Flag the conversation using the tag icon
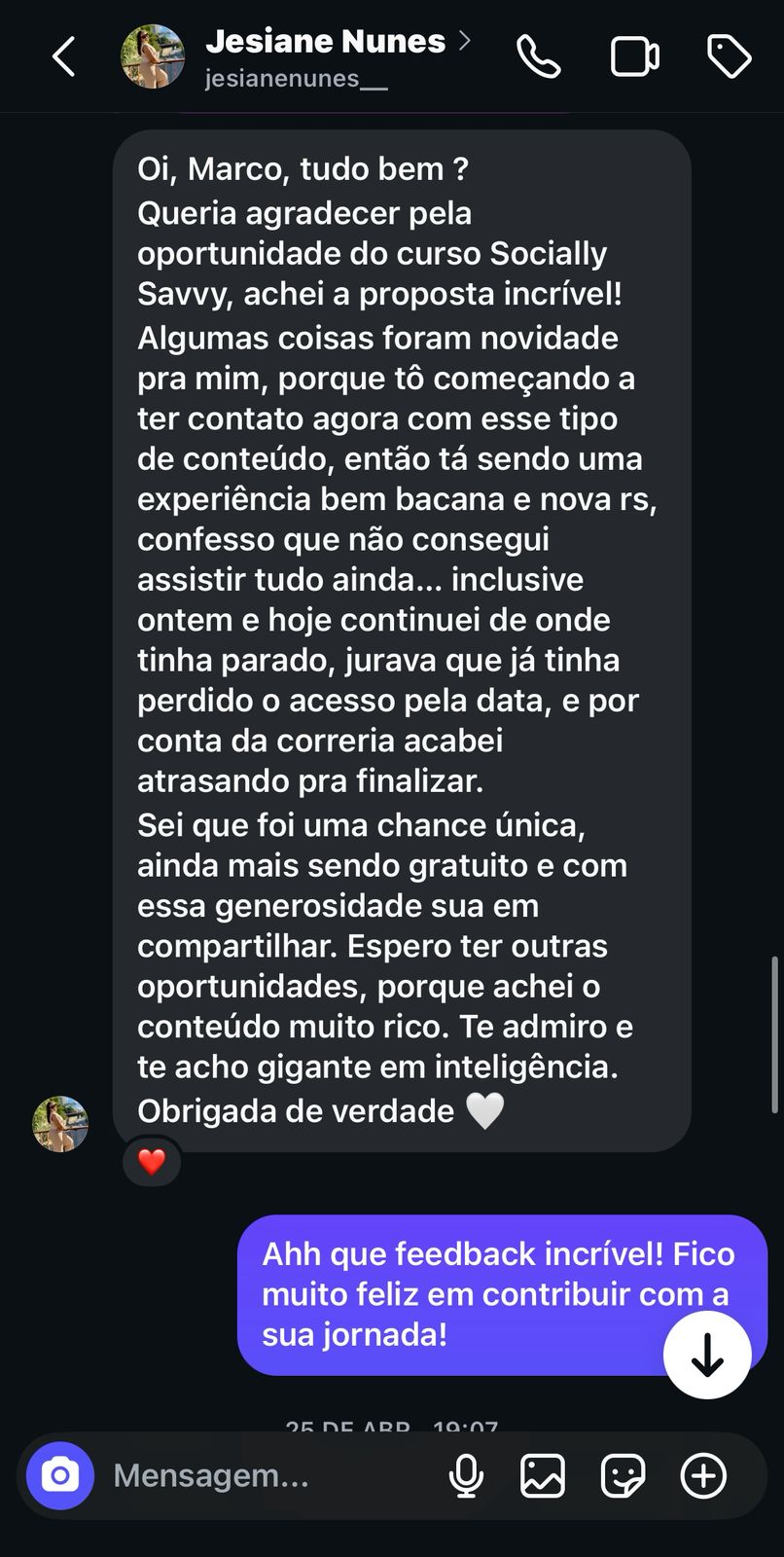The width and height of the screenshot is (784, 1557). click(x=731, y=56)
